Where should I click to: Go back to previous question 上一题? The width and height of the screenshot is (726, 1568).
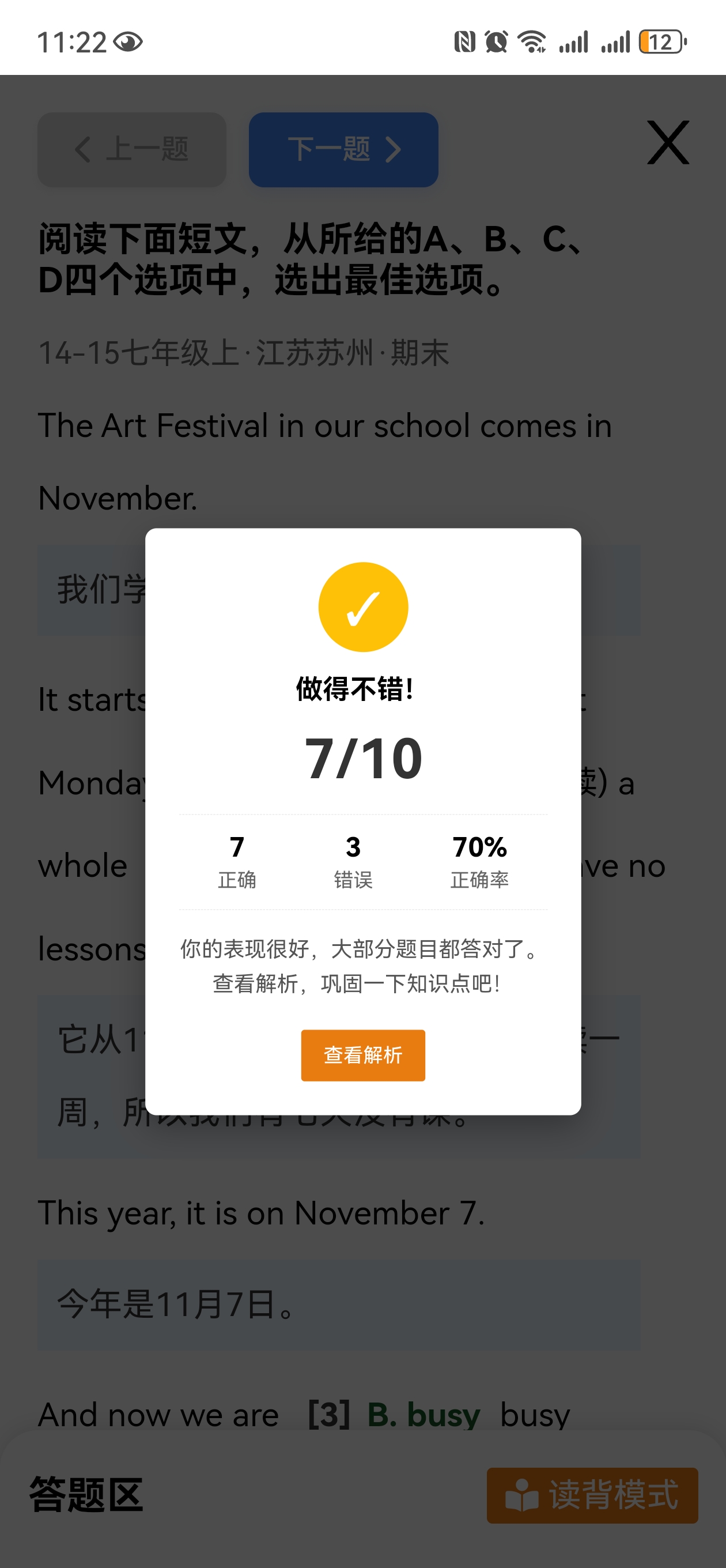tap(132, 150)
